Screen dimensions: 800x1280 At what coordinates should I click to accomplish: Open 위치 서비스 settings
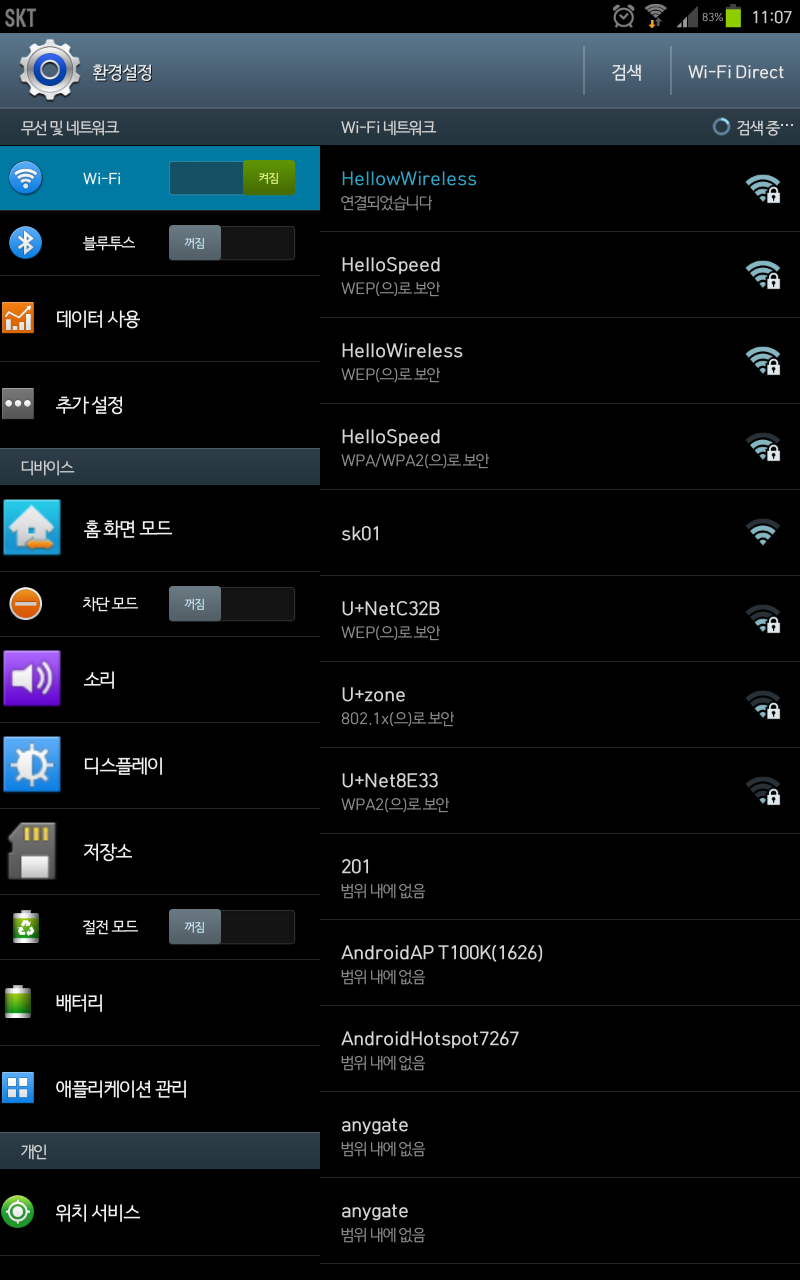(x=160, y=1213)
